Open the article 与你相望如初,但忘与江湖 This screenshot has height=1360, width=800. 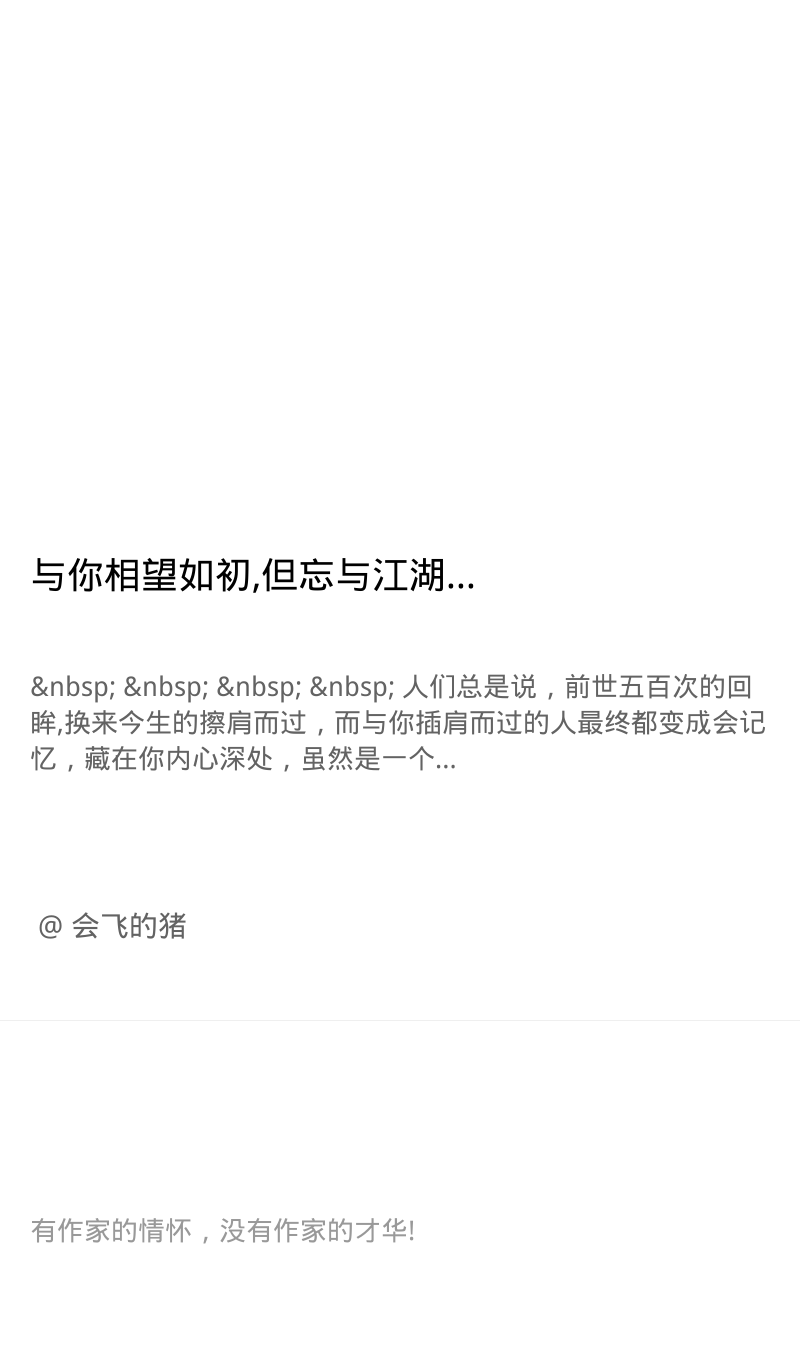253,576
